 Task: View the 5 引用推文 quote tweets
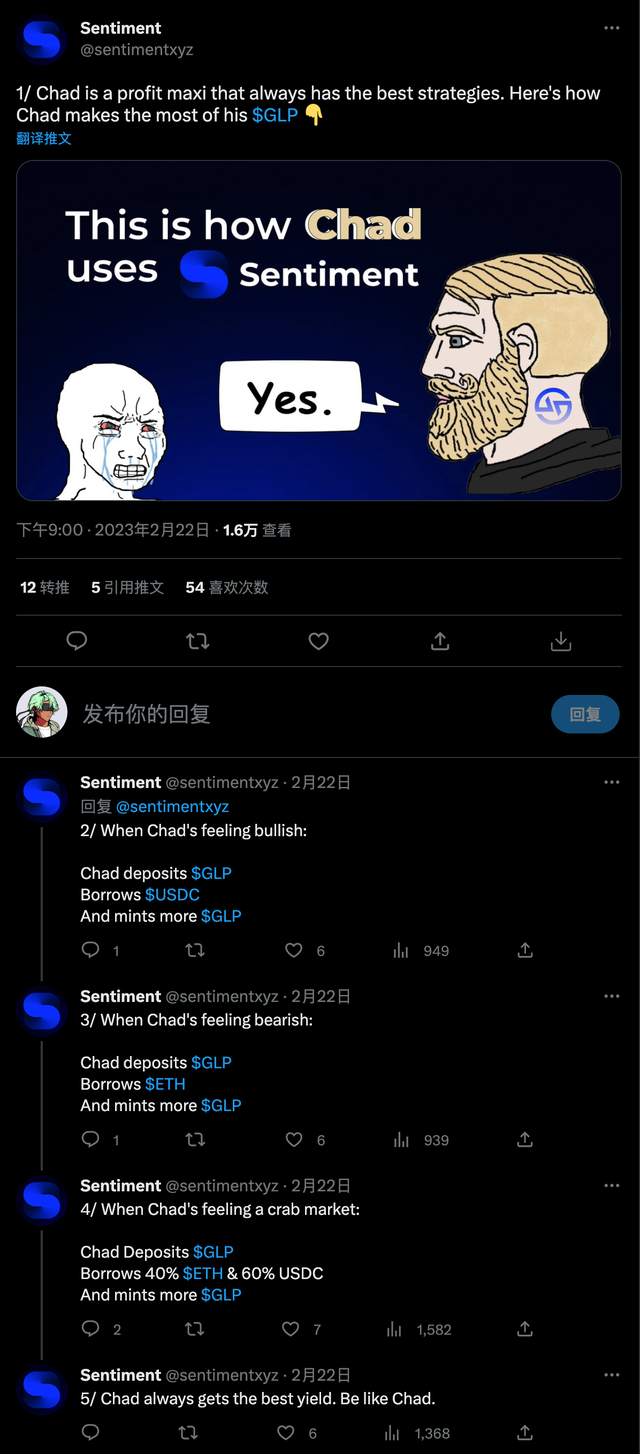[127, 587]
